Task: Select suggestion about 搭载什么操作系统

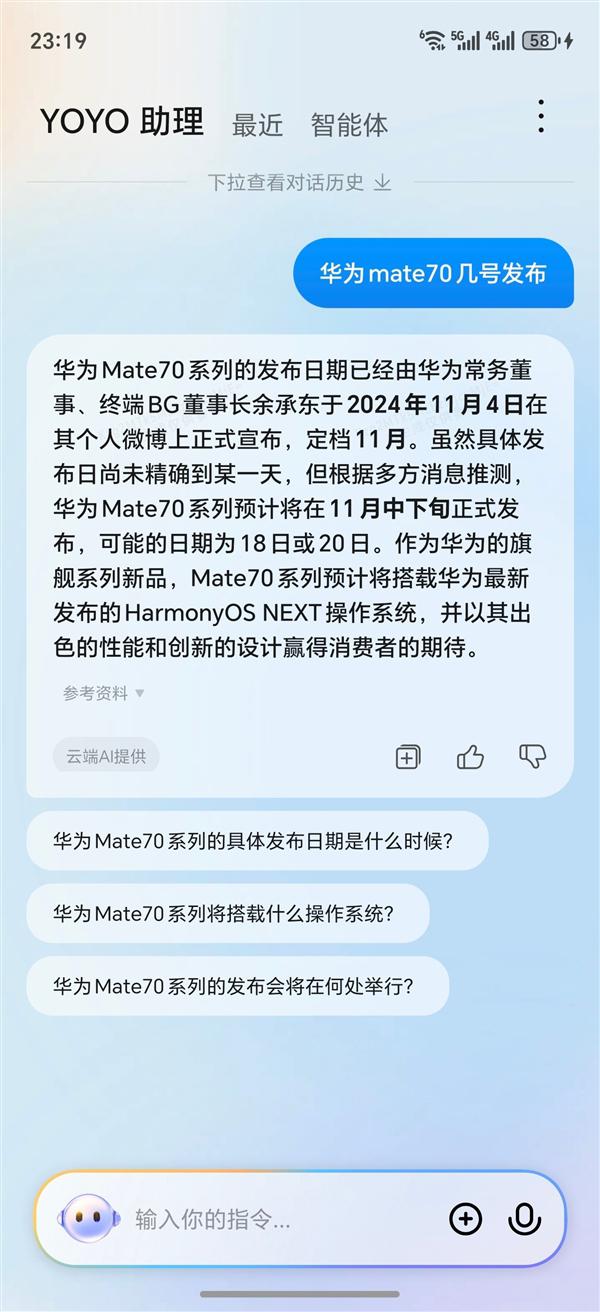Action: 227,913
